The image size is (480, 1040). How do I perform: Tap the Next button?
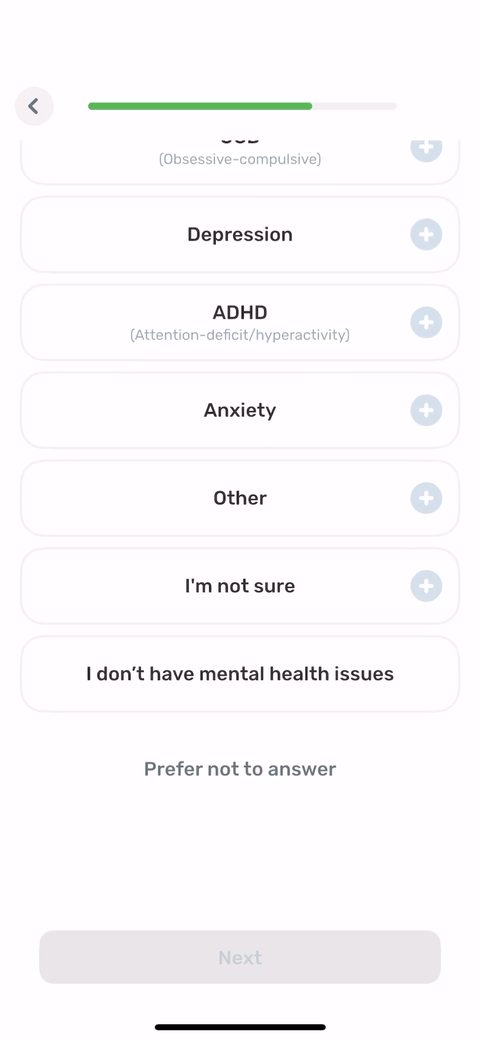240,957
